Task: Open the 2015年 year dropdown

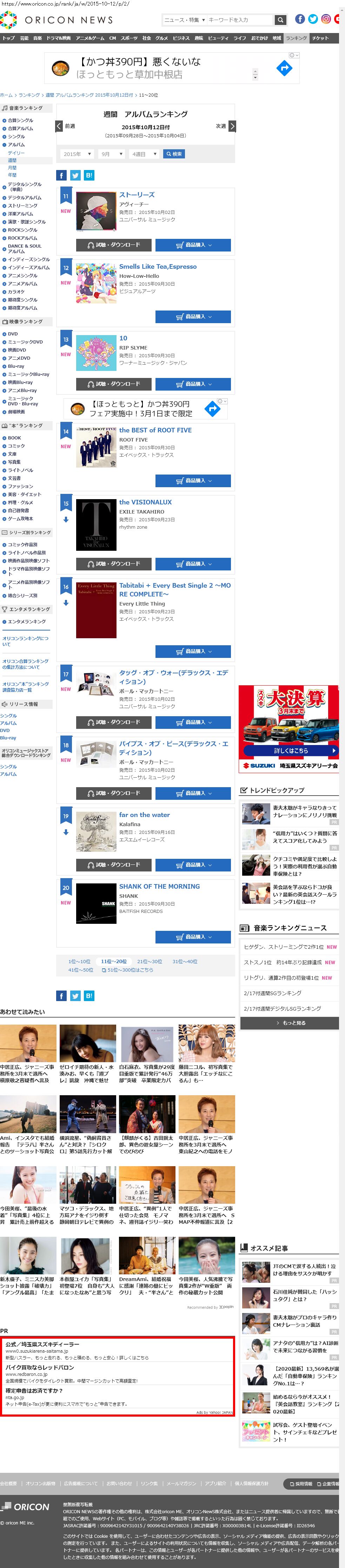Action: (x=77, y=154)
